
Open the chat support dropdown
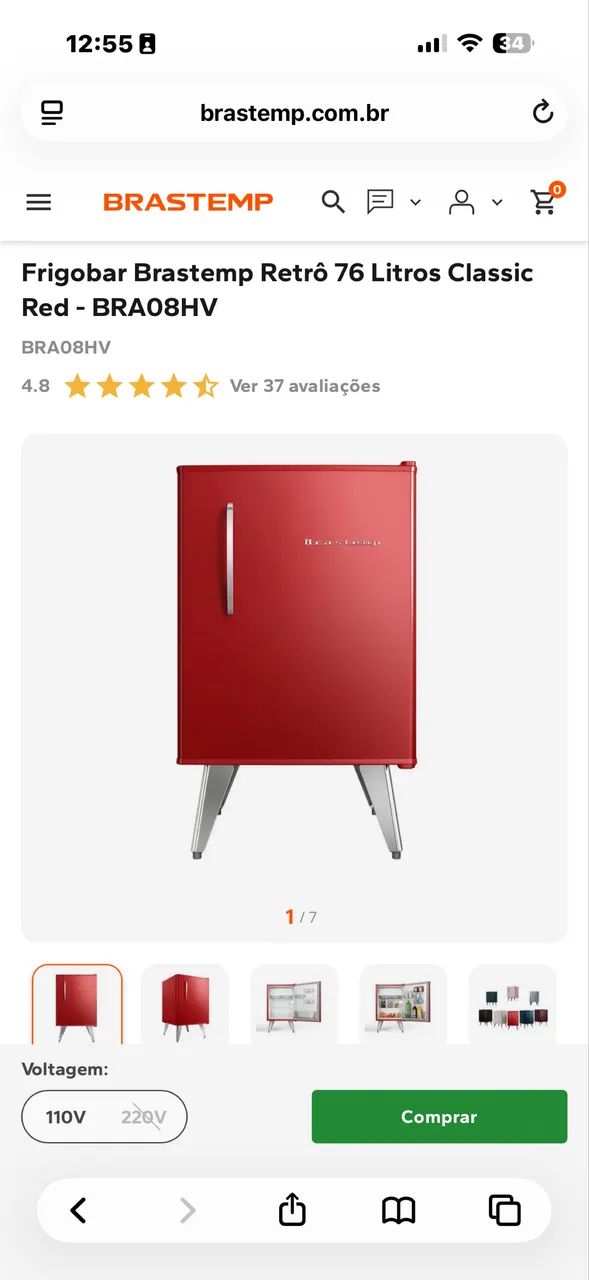tap(393, 202)
